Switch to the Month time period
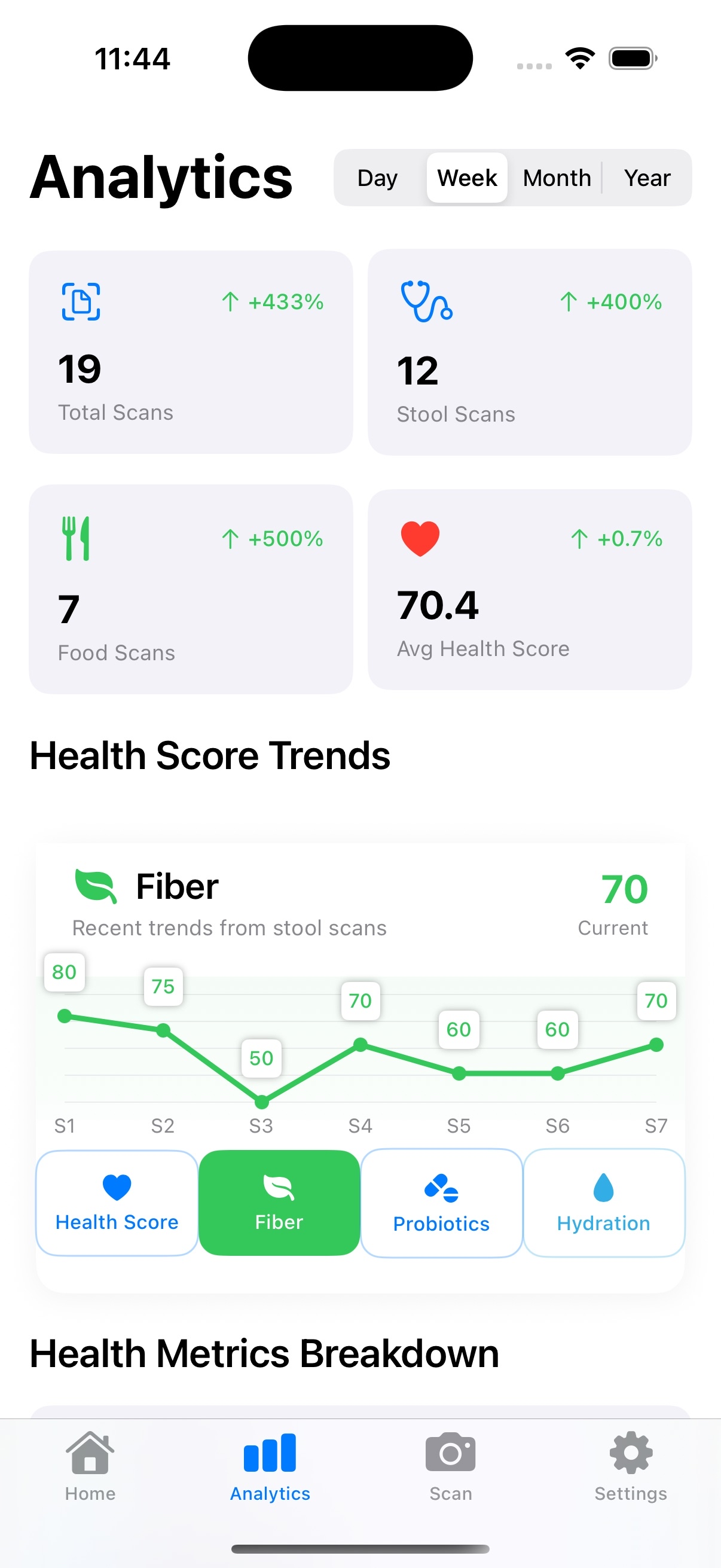Viewport: 721px width, 1568px height. point(556,178)
